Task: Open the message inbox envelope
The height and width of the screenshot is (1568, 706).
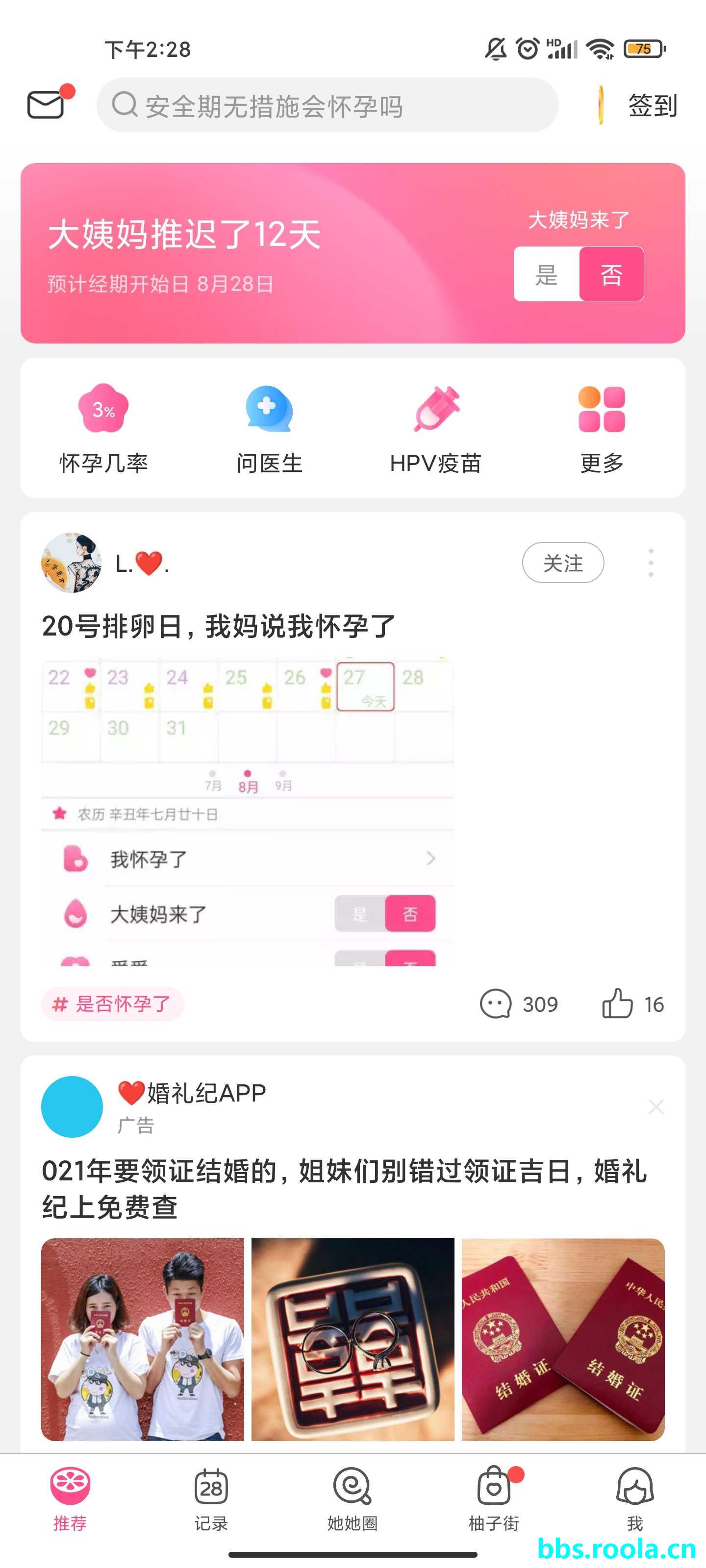Action: [x=46, y=105]
